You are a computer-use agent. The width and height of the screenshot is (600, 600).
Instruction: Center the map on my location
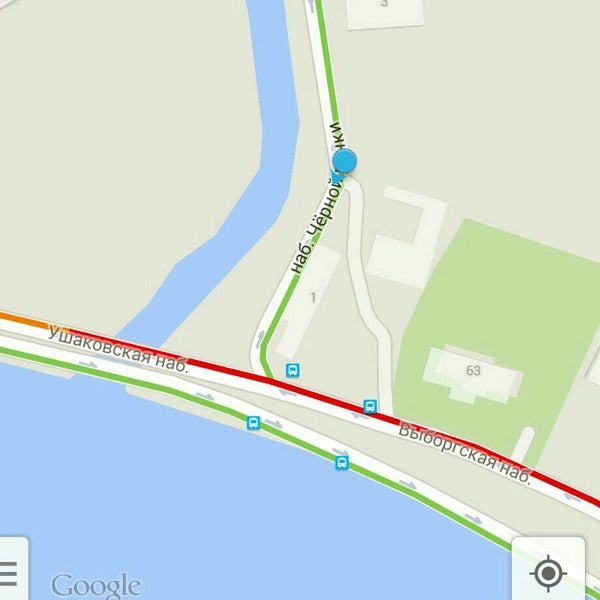coord(548,573)
